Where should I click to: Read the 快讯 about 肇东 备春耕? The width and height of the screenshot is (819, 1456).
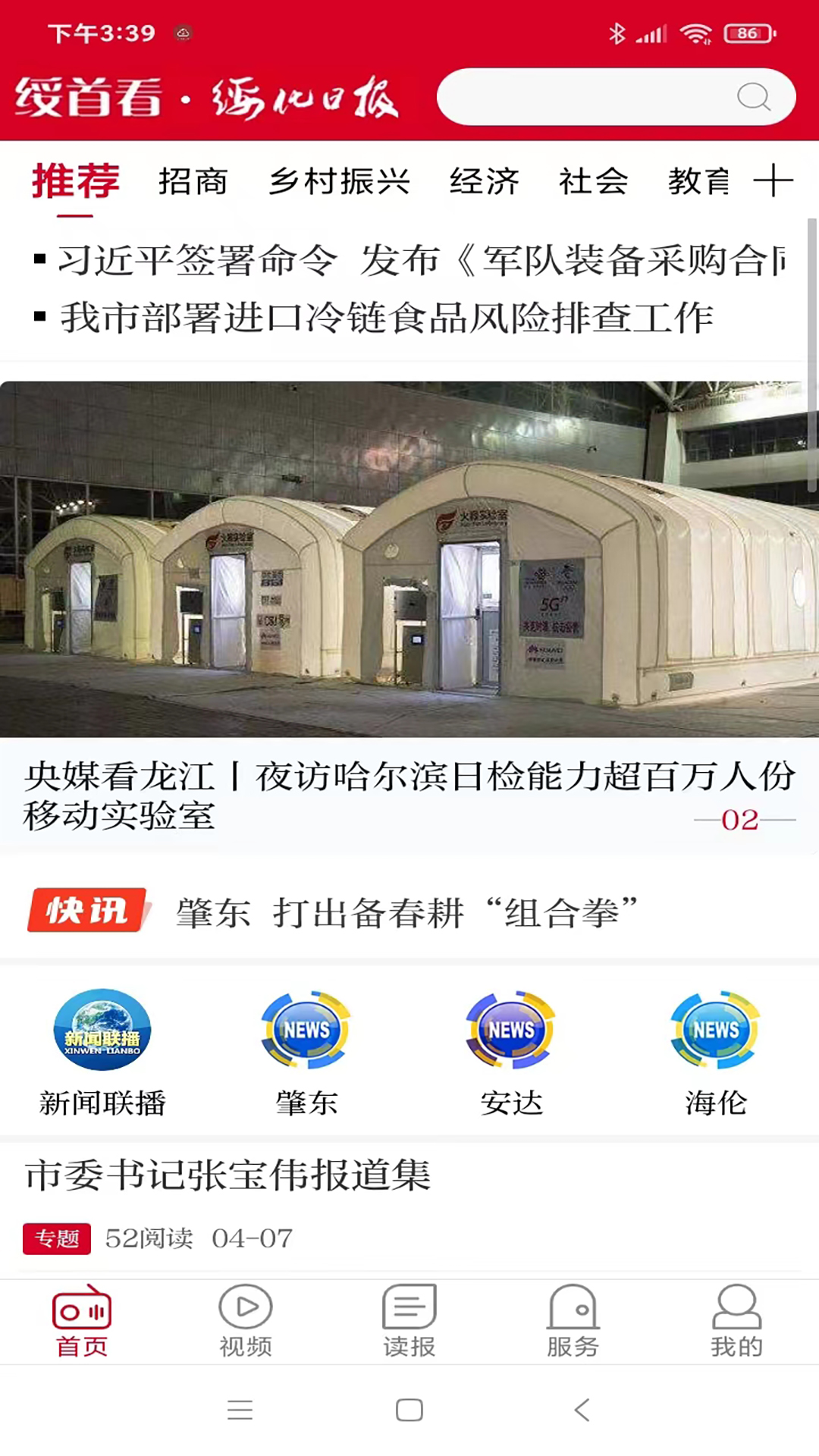click(406, 912)
